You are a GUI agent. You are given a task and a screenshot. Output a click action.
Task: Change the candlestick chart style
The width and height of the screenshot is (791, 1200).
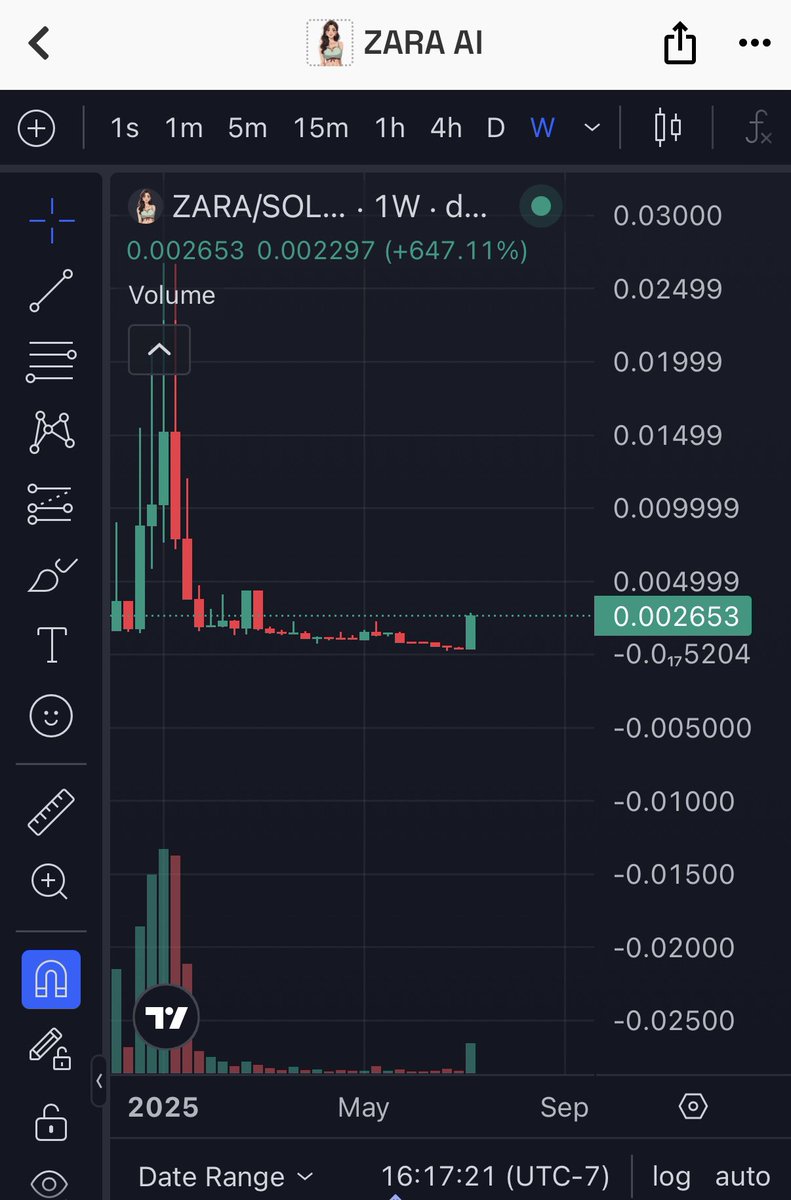pyautogui.click(x=667, y=128)
